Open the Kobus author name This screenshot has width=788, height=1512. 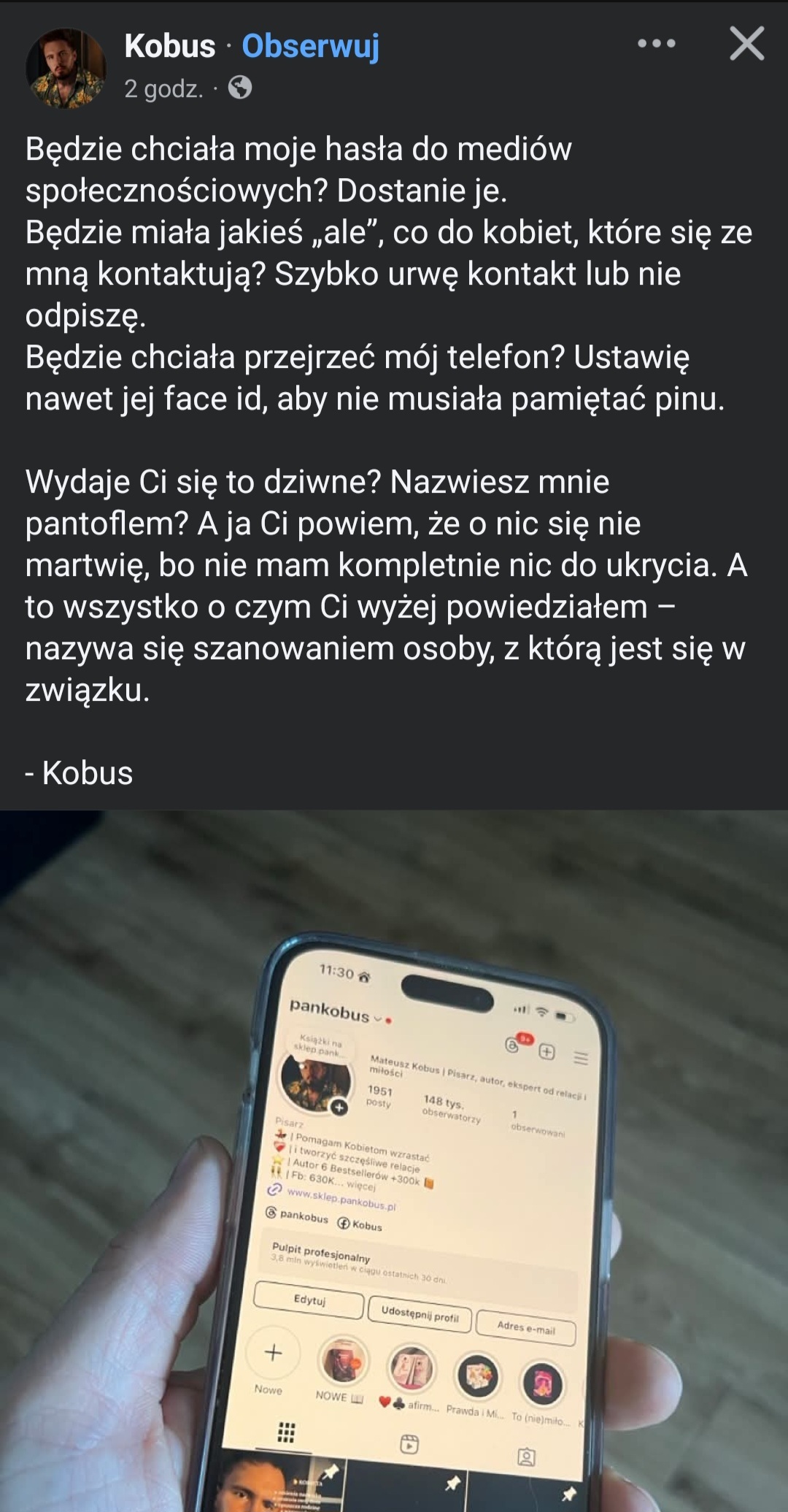[169, 46]
